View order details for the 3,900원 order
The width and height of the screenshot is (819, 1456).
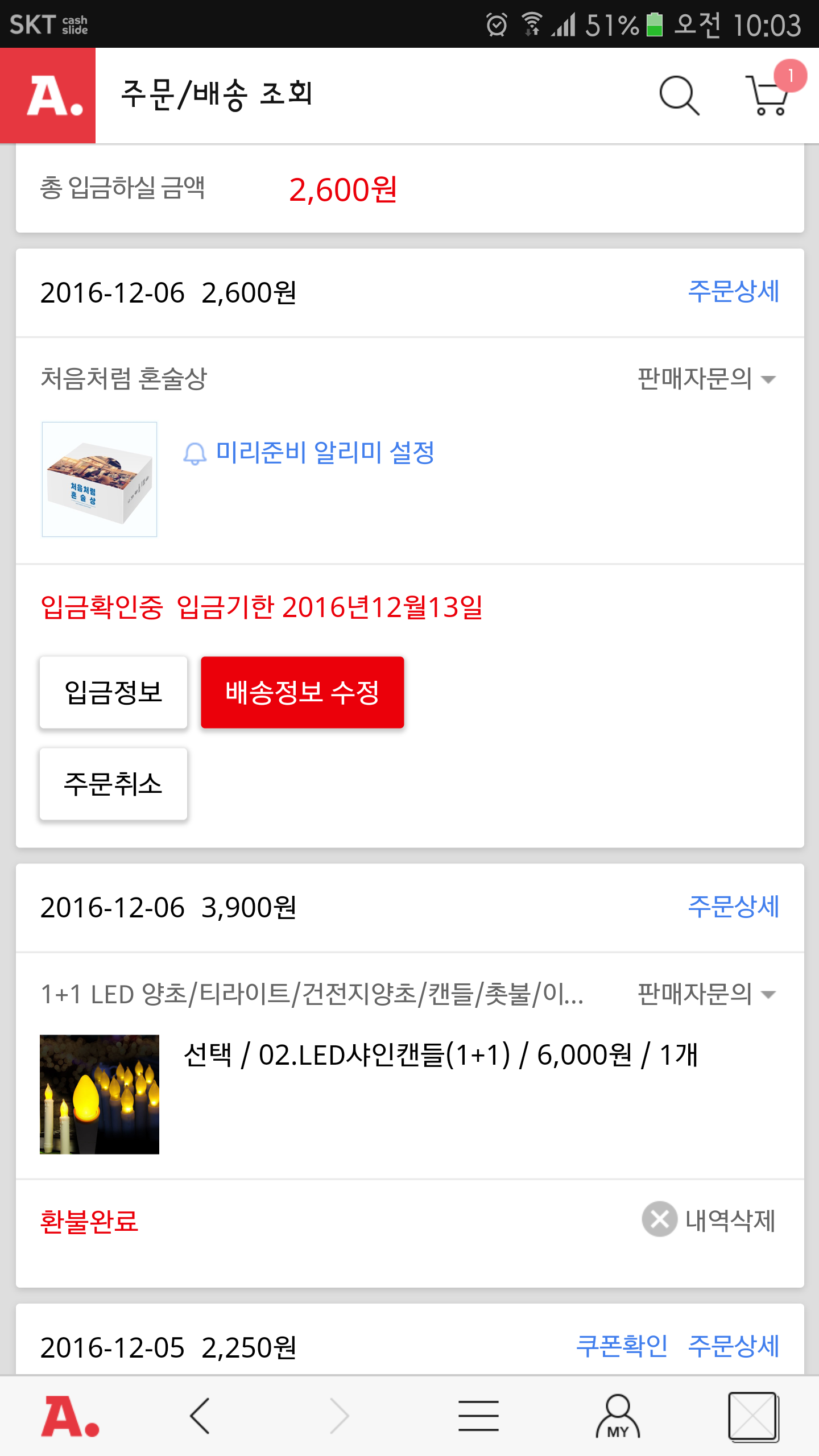pos(733,907)
